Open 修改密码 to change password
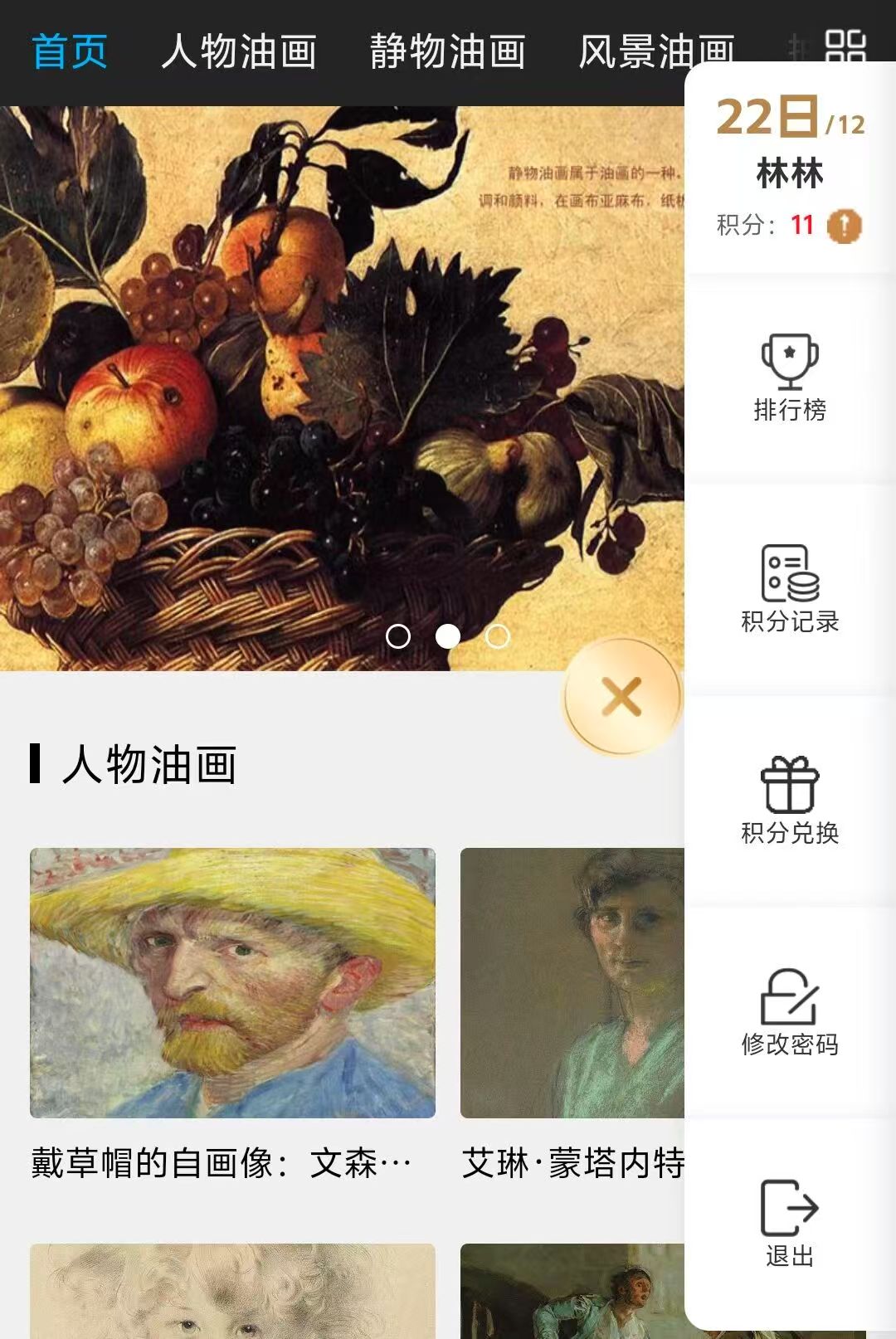Image resolution: width=896 pixels, height=1339 pixels. point(790,1012)
